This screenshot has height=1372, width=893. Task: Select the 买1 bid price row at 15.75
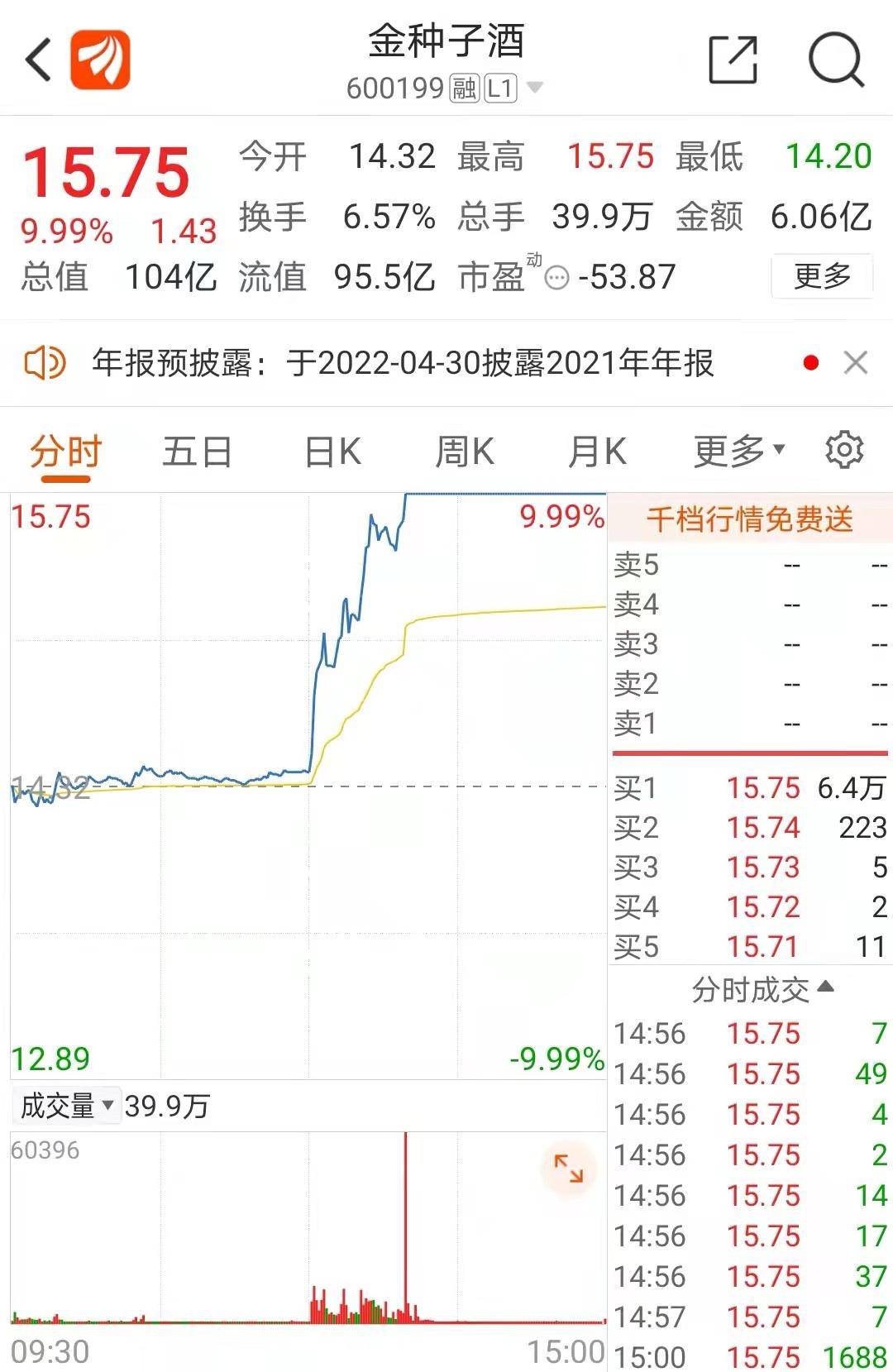click(744, 789)
